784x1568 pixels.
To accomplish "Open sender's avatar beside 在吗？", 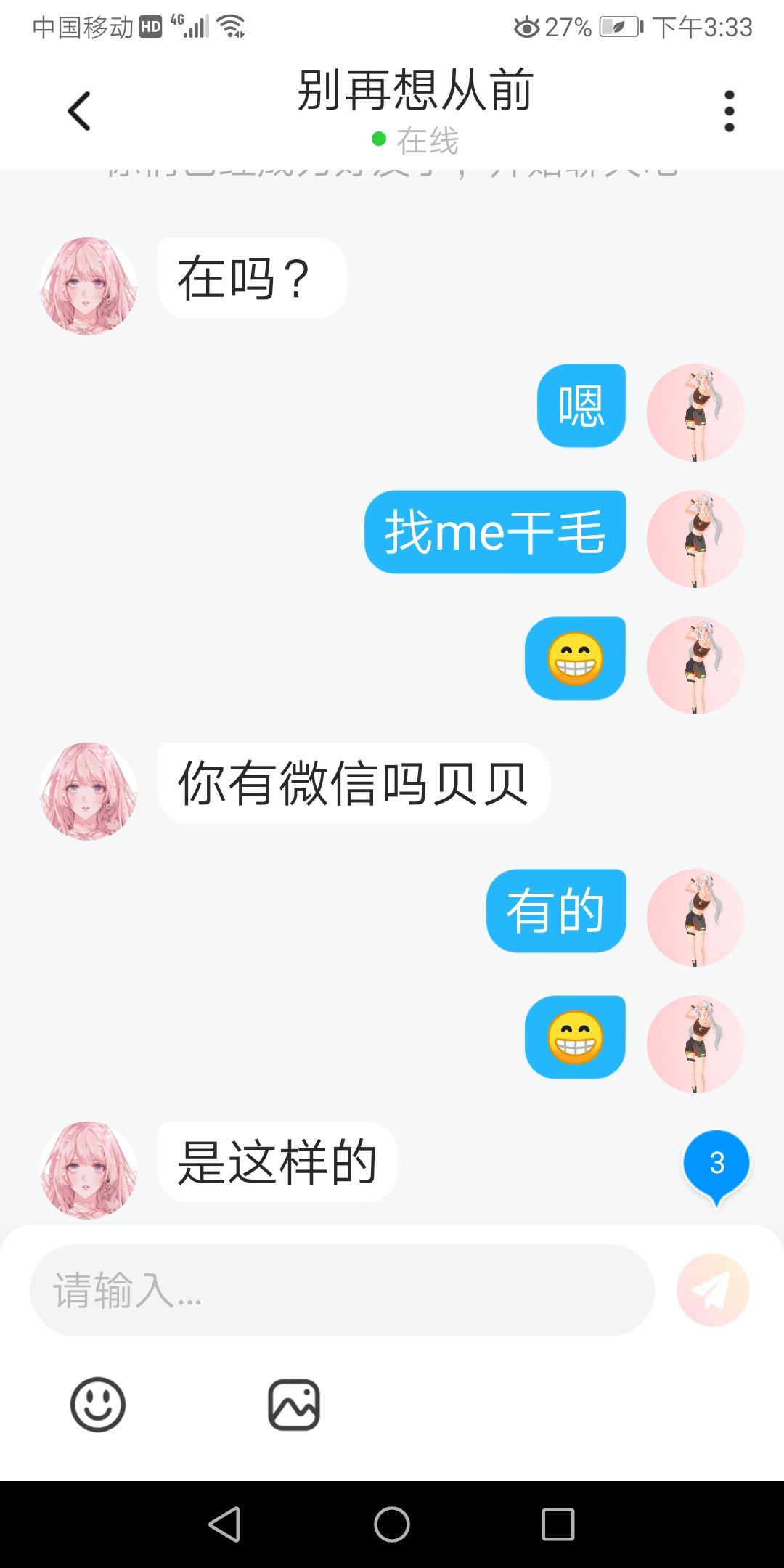I will pos(89,286).
